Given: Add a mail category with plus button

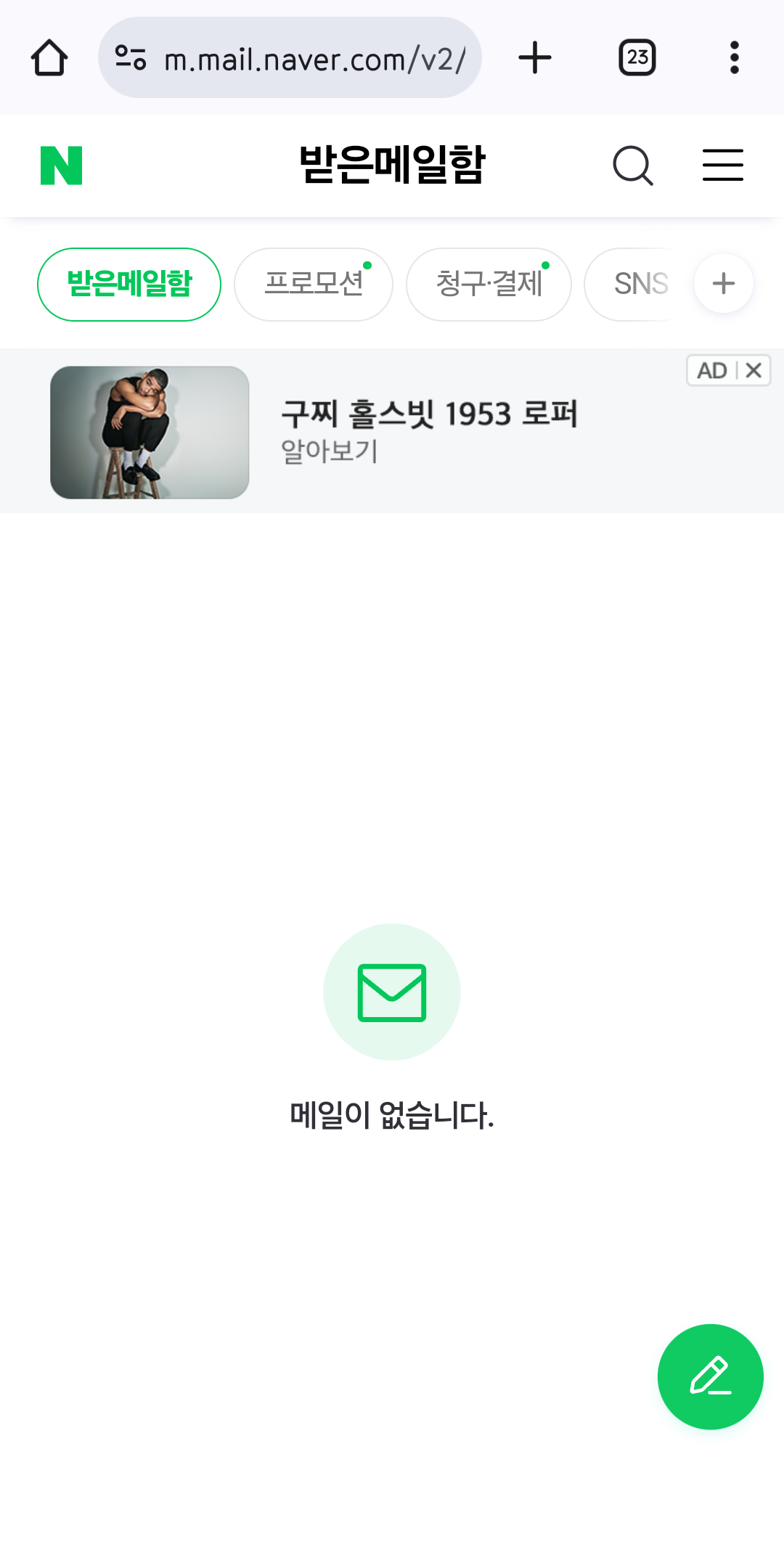Looking at the screenshot, I should (723, 284).
